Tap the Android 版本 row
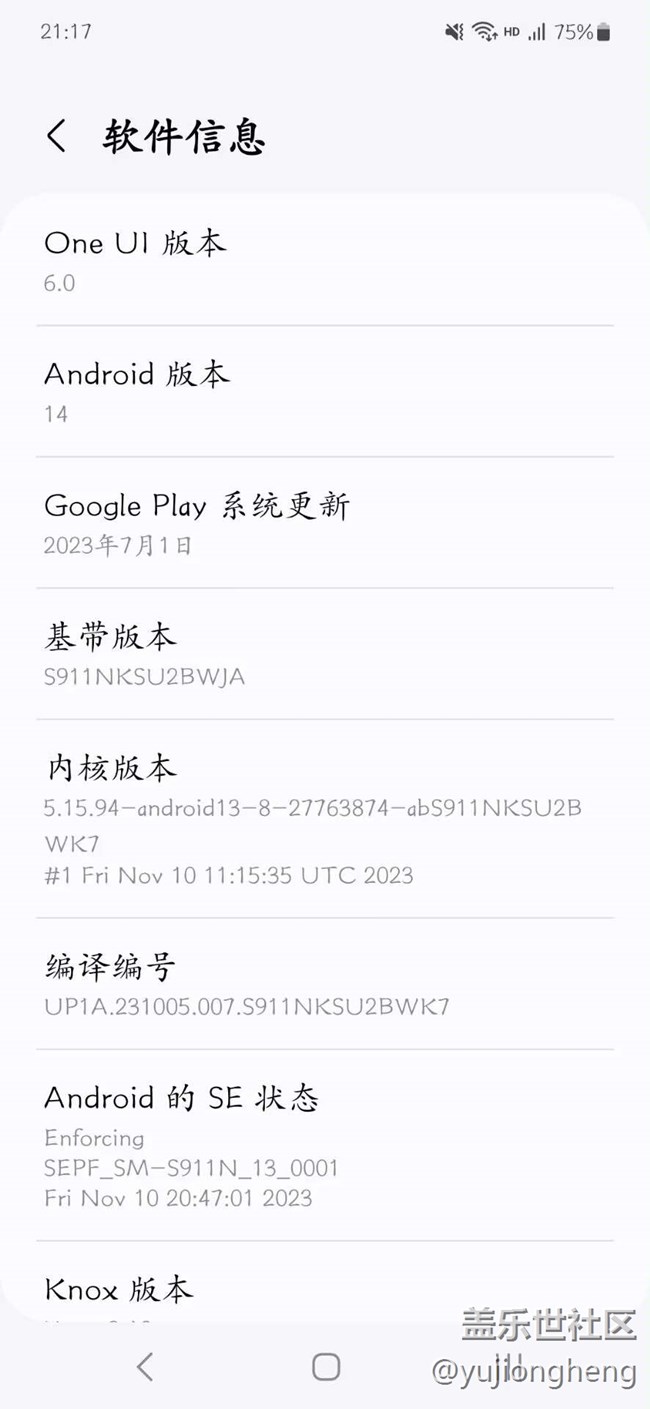 click(x=324, y=391)
